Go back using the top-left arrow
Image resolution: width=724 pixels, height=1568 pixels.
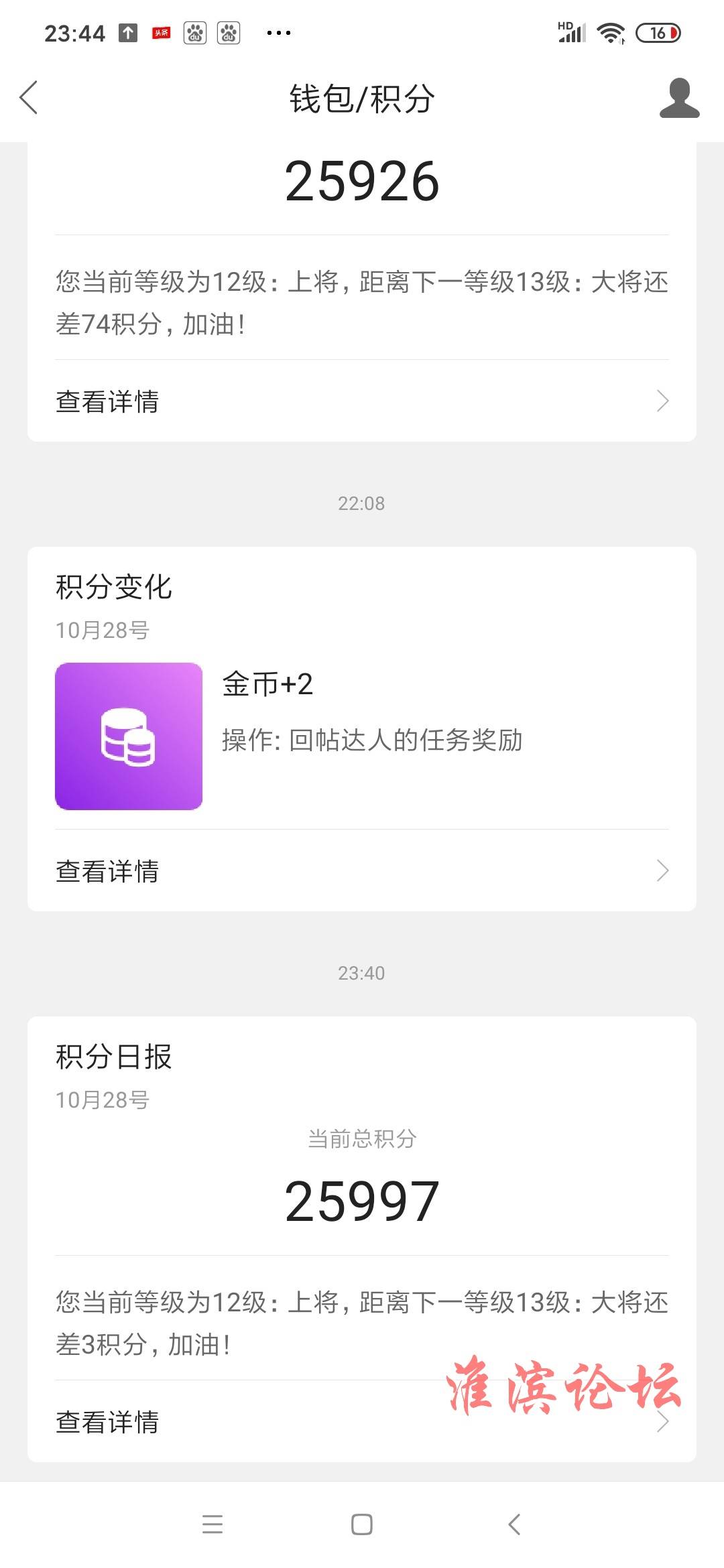28,98
